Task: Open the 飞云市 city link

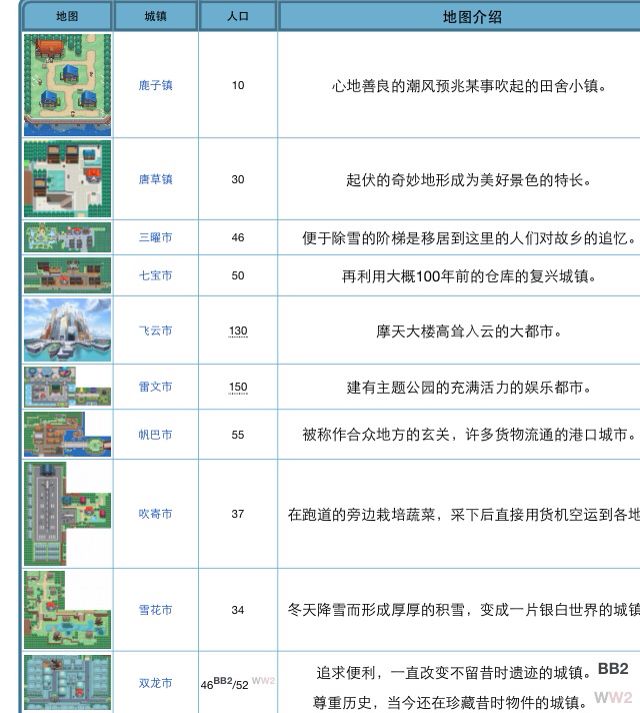Action: coord(155,331)
